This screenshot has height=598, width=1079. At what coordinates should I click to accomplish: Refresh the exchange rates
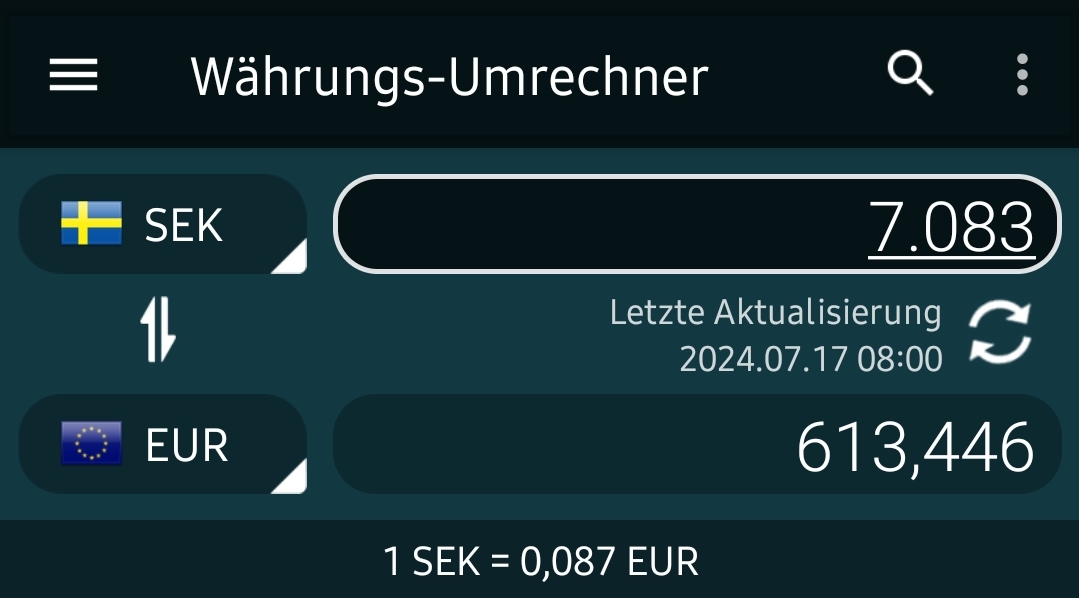pyautogui.click(x=999, y=333)
